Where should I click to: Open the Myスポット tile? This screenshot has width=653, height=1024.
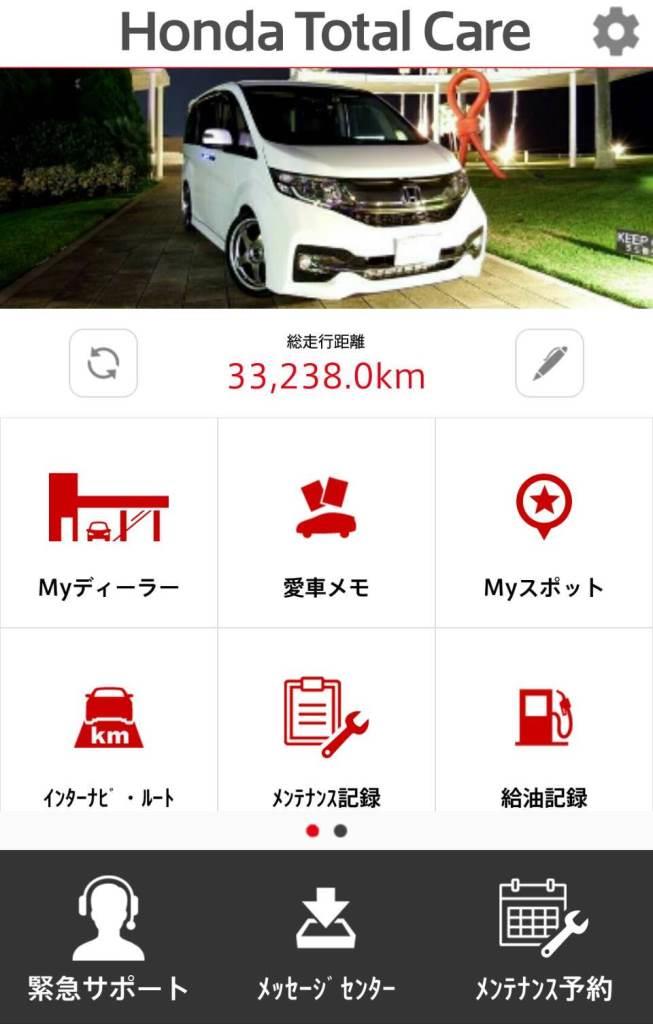[x=544, y=523]
